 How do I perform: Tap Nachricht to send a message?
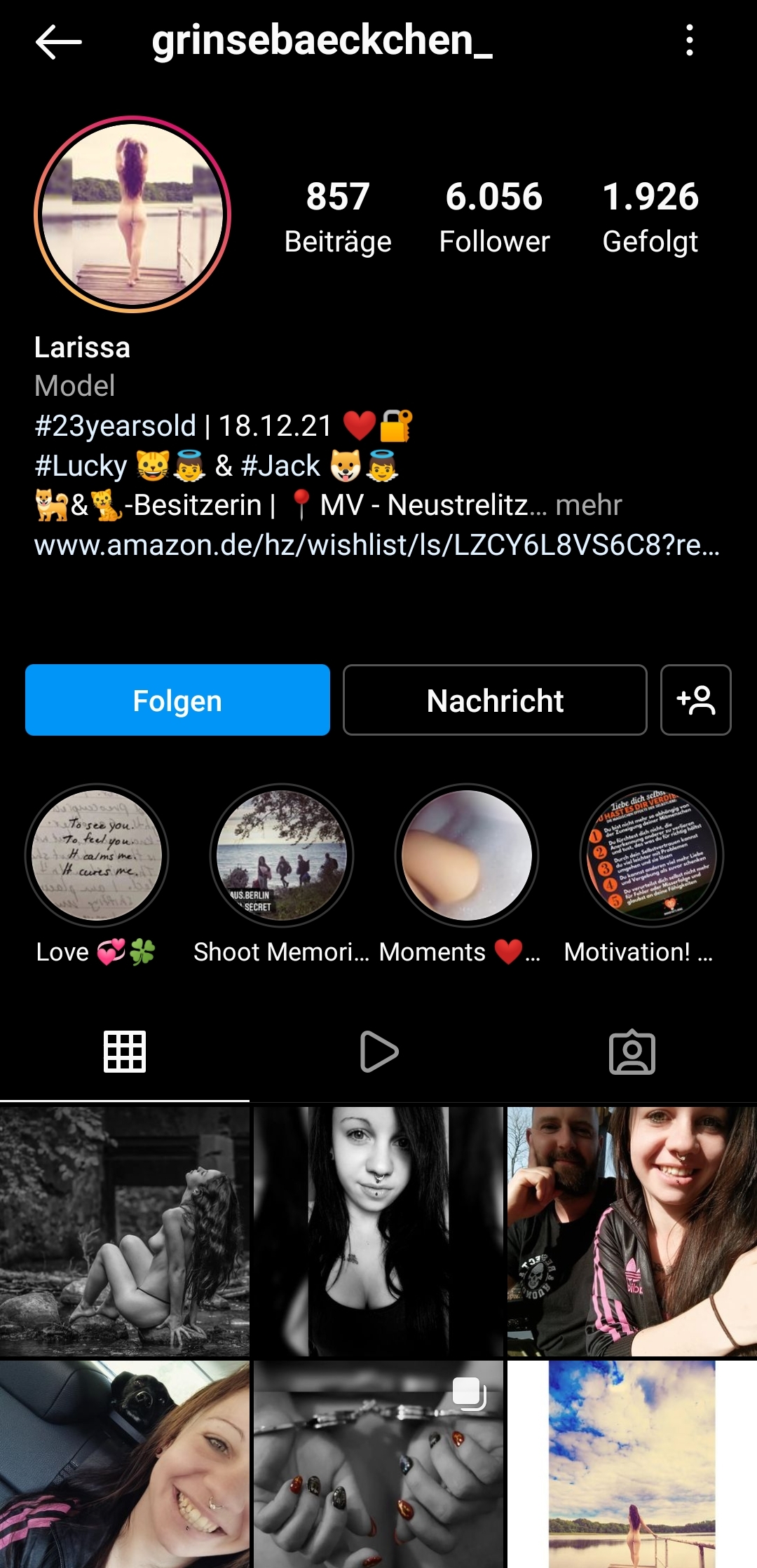pos(495,700)
